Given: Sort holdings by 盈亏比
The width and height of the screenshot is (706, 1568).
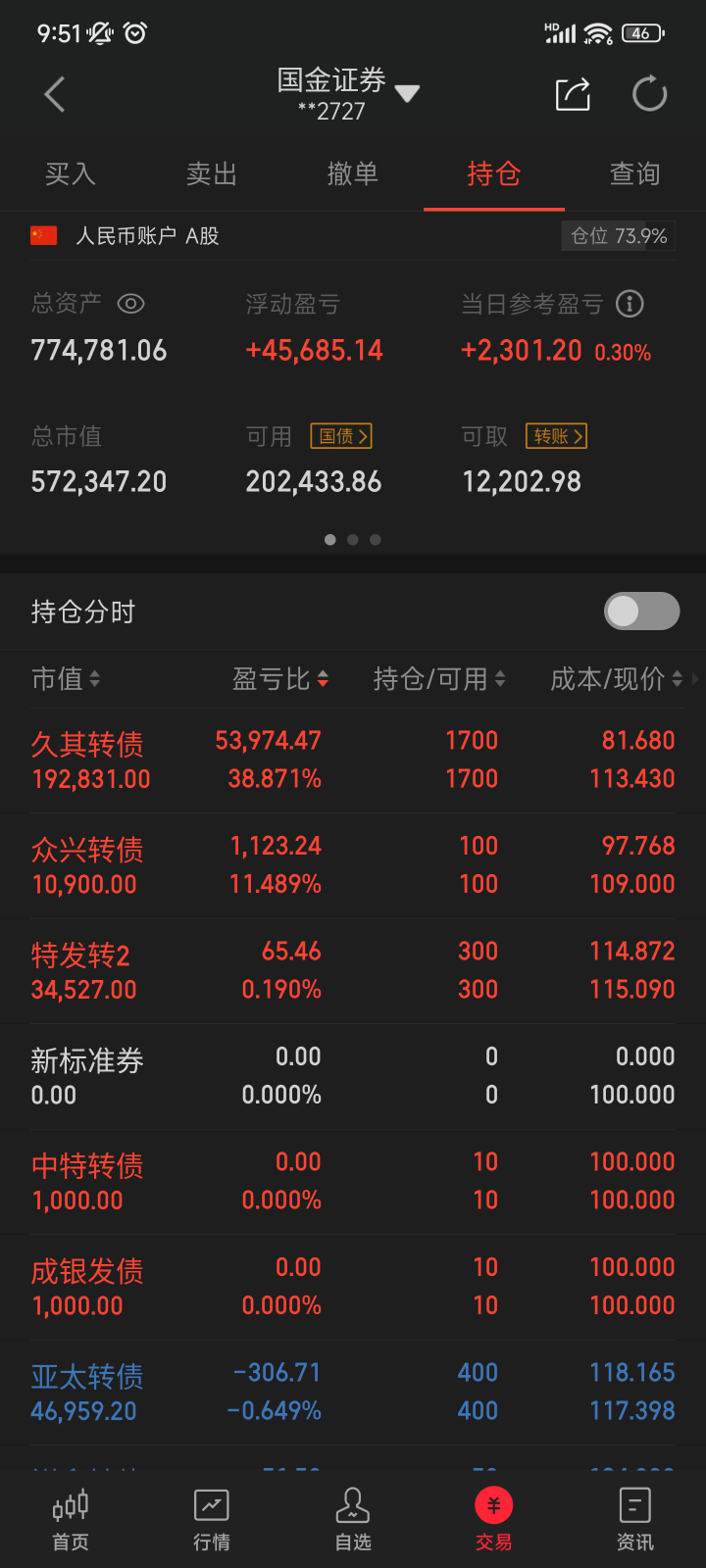Looking at the screenshot, I should tap(280, 679).
